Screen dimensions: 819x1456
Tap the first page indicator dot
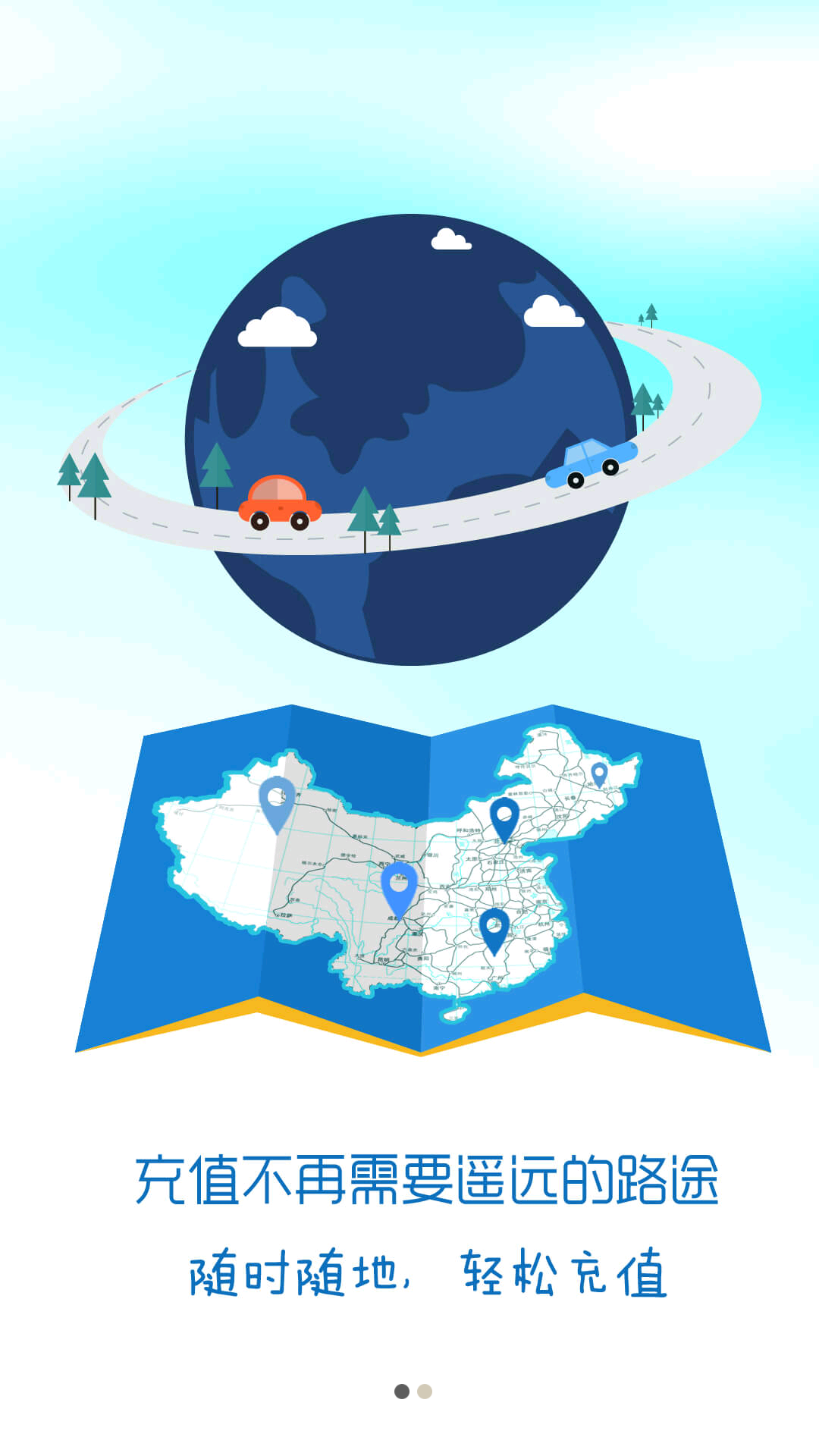[x=402, y=1392]
